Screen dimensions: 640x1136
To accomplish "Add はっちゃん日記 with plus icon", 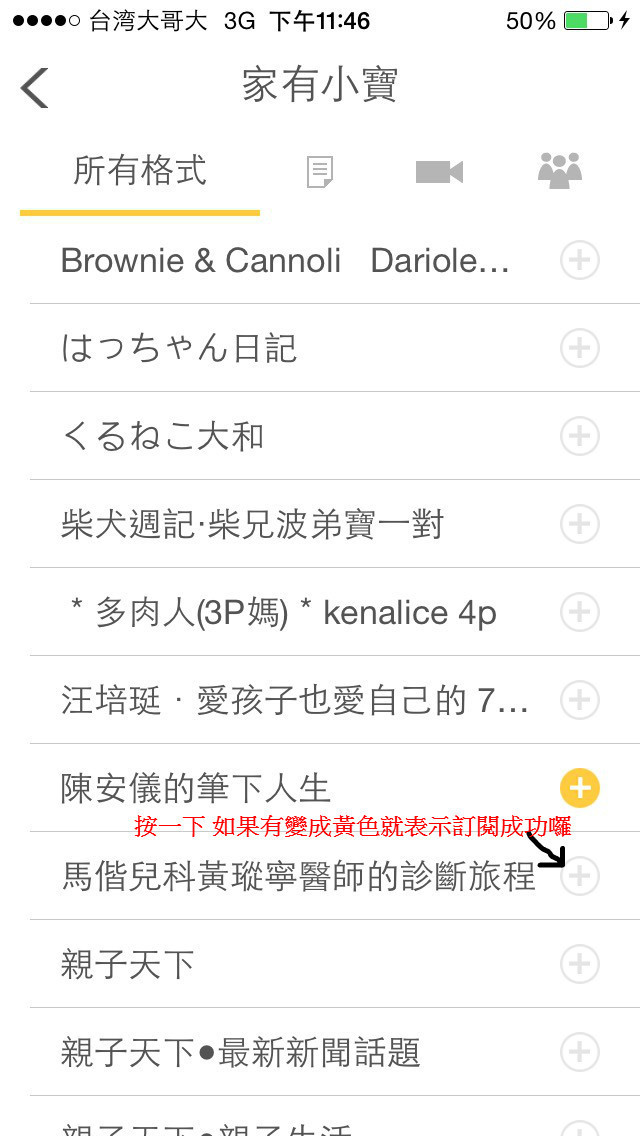I will point(580,348).
